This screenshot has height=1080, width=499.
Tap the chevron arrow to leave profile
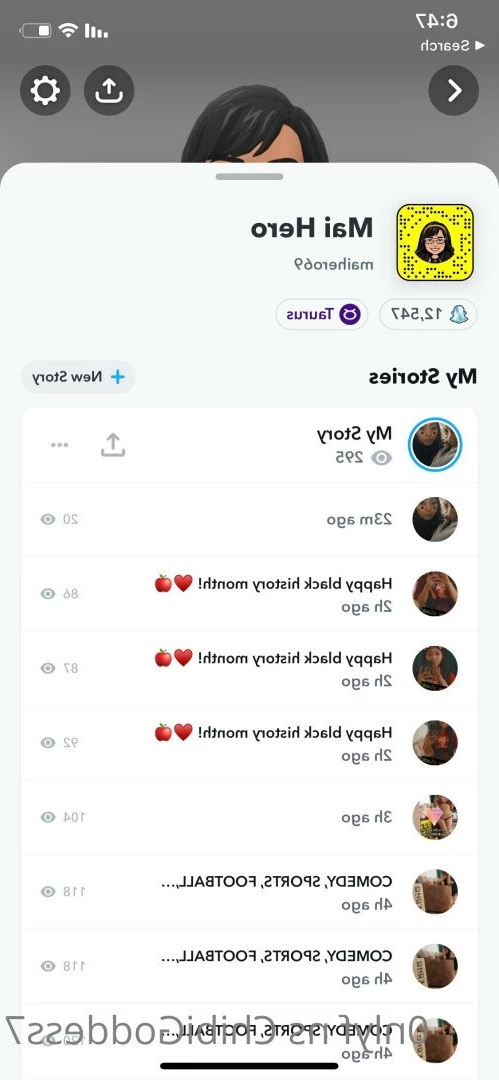point(454,90)
